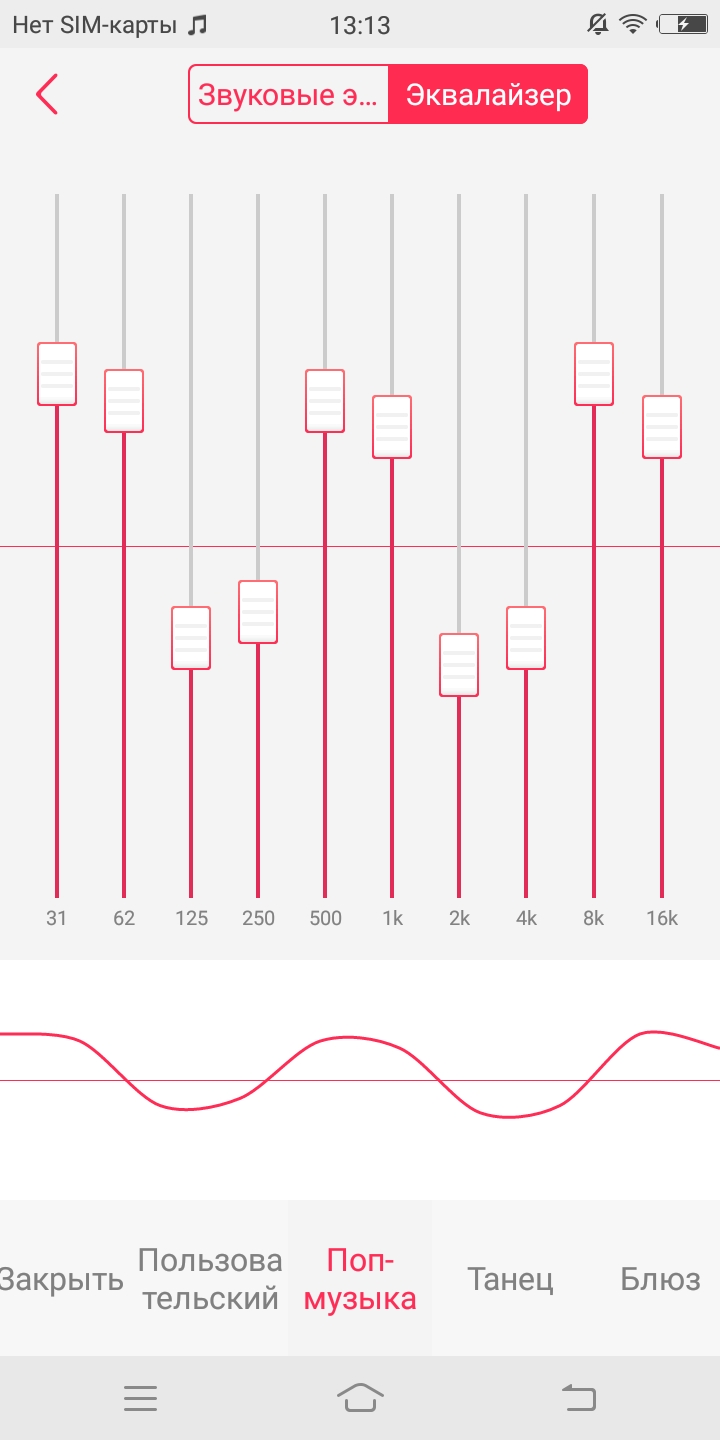Choose the Блюз preset

coord(660,1279)
